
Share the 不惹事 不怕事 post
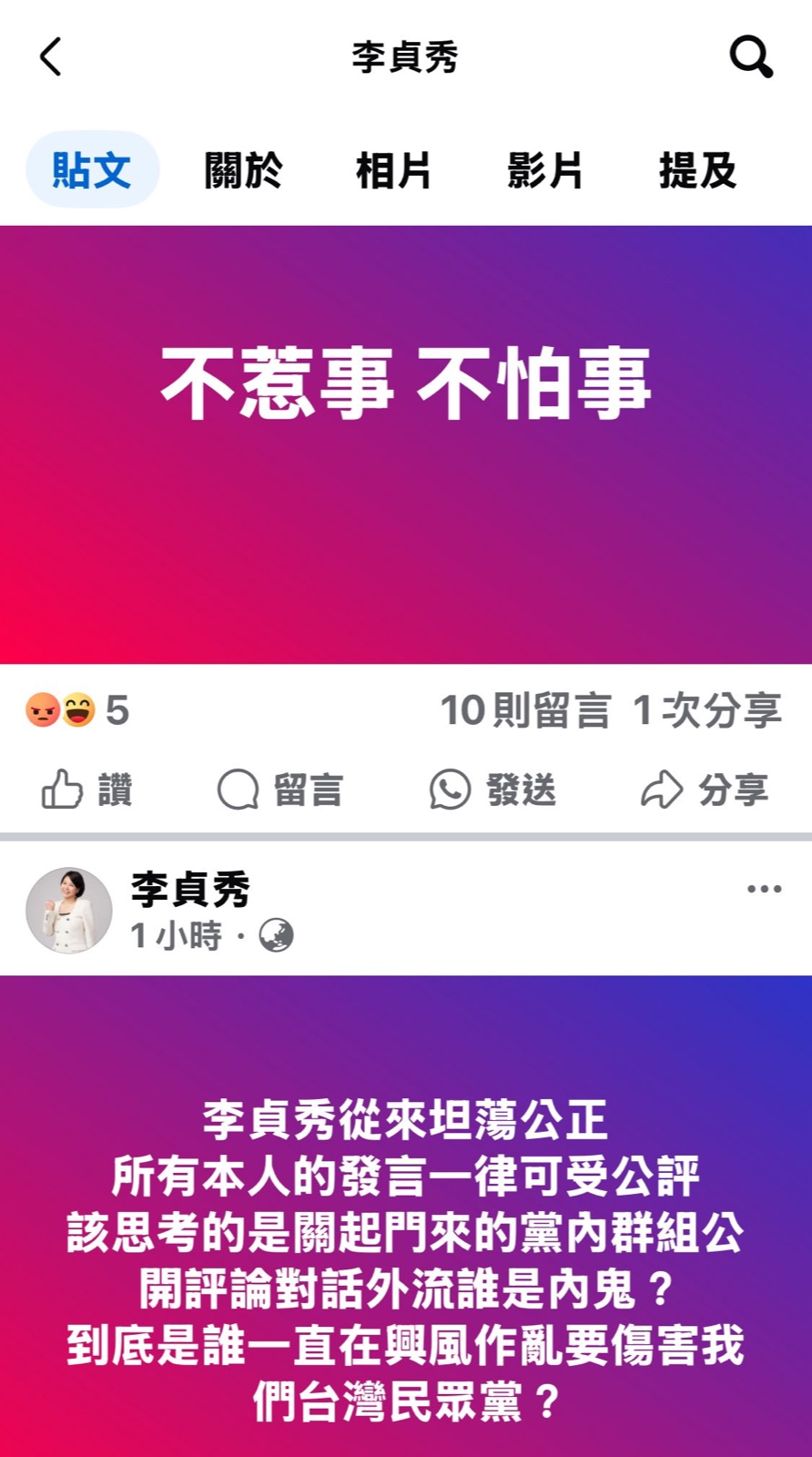pyautogui.click(x=705, y=790)
